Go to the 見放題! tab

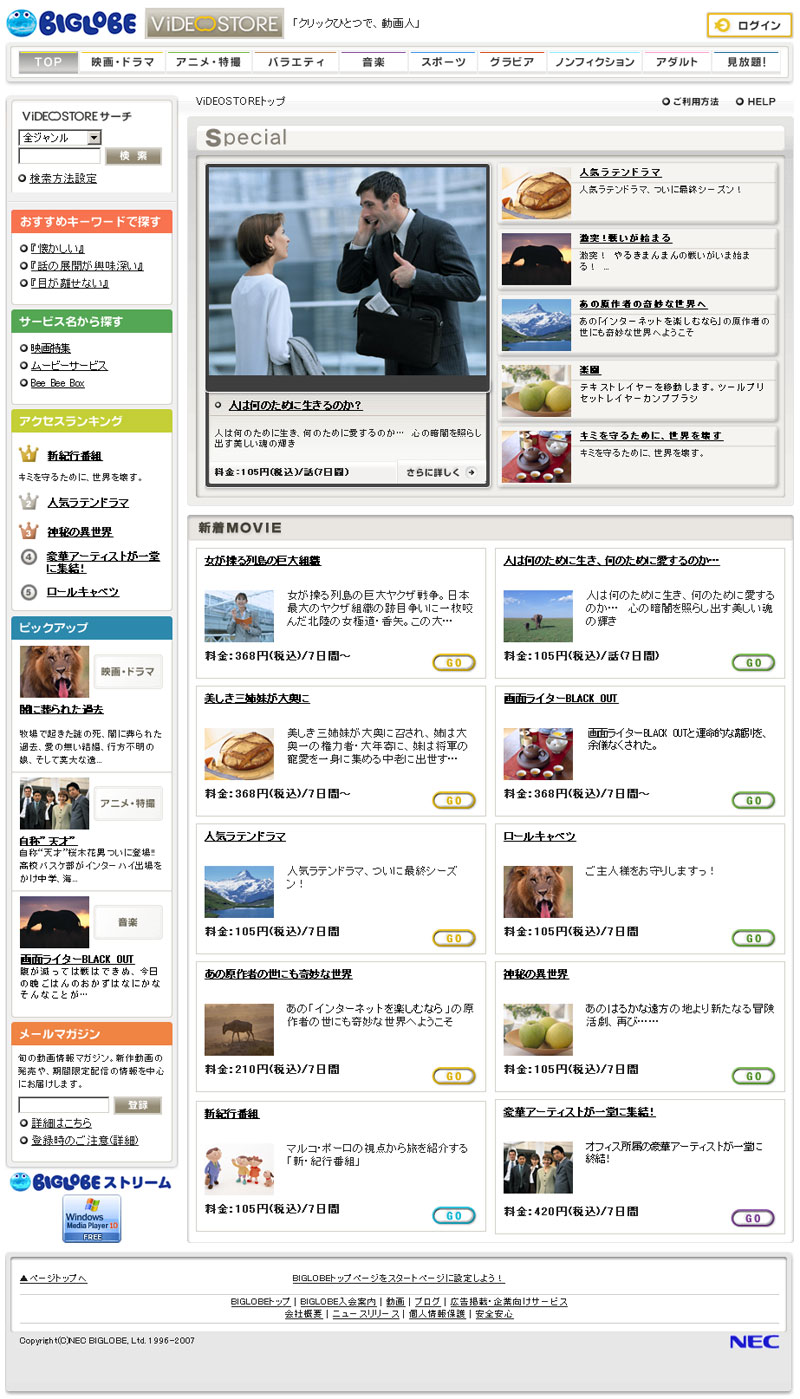click(746, 62)
